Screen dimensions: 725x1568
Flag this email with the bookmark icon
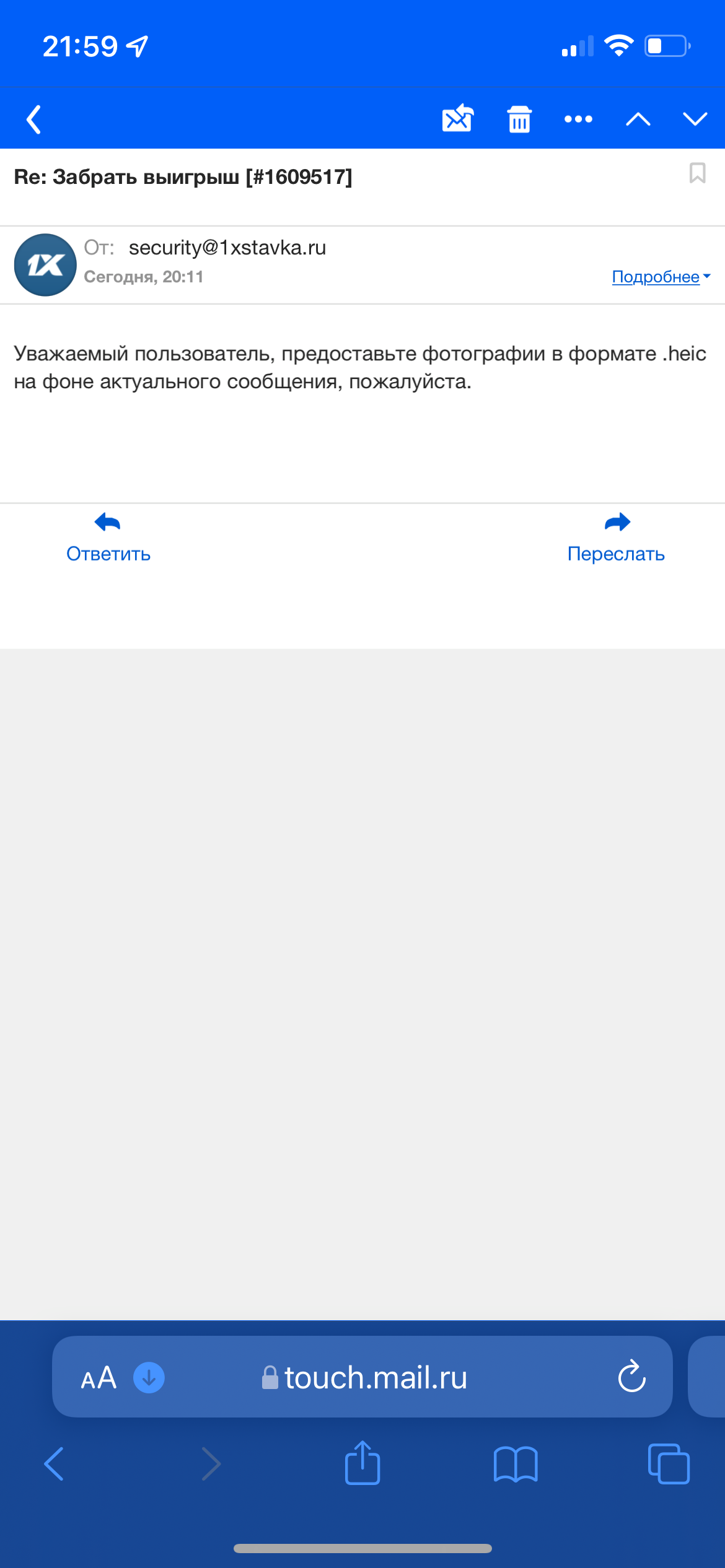[697, 173]
